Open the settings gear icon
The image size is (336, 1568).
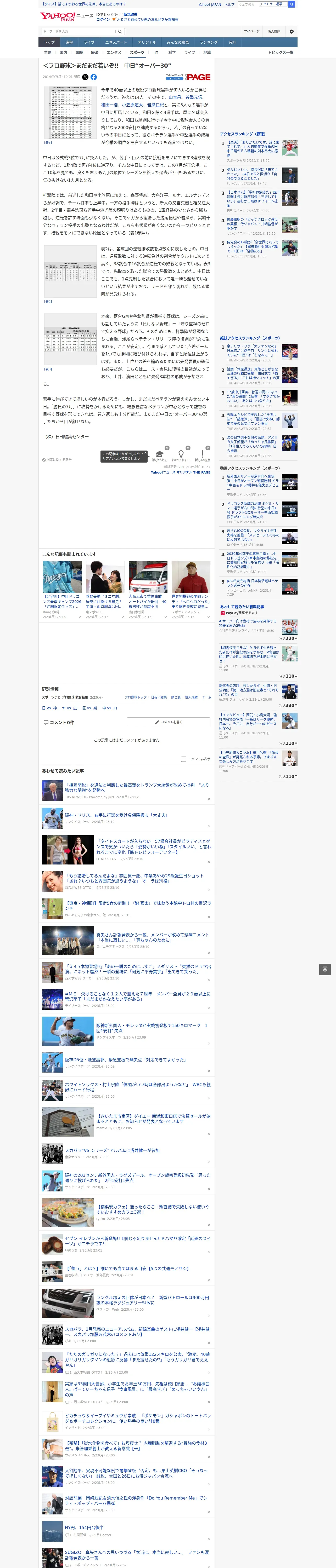pos(292,32)
